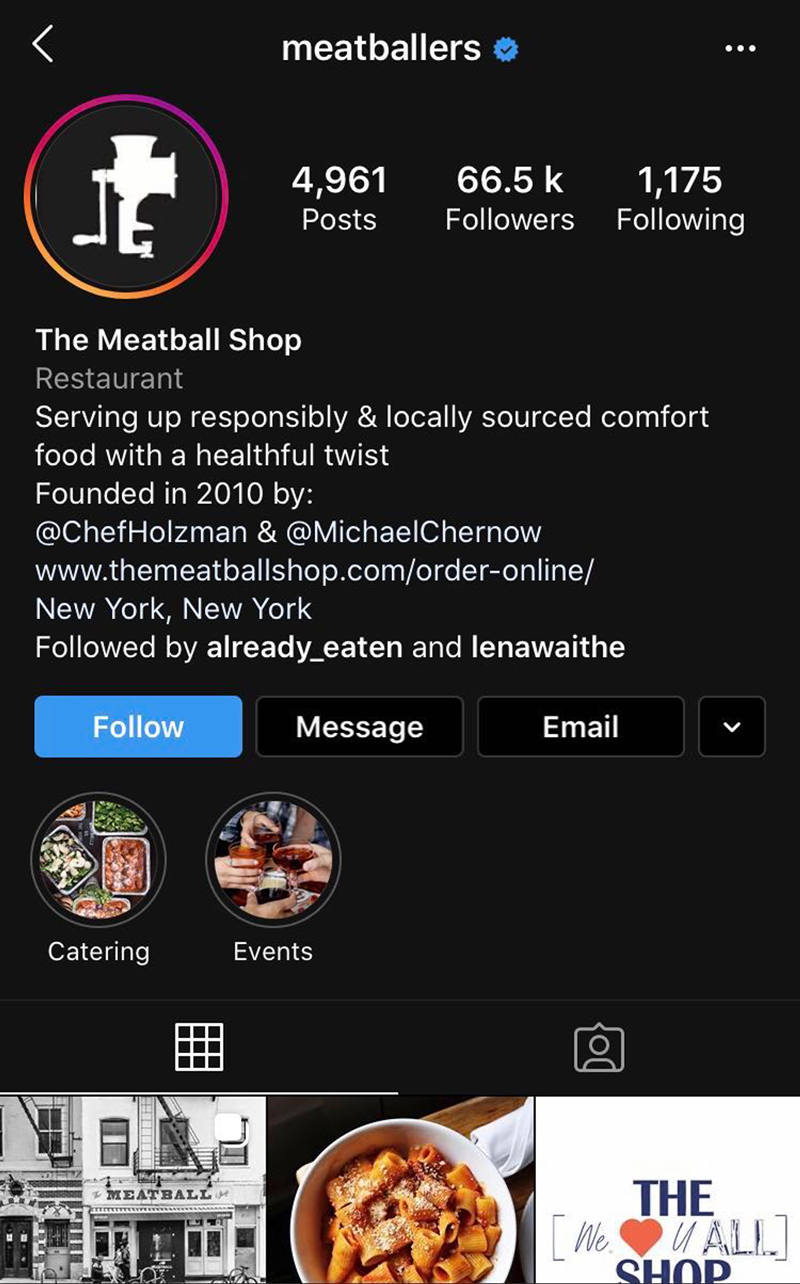Tap @MichaelChernow mention in bio
Image resolution: width=800 pixels, height=1284 pixels.
pos(425,532)
